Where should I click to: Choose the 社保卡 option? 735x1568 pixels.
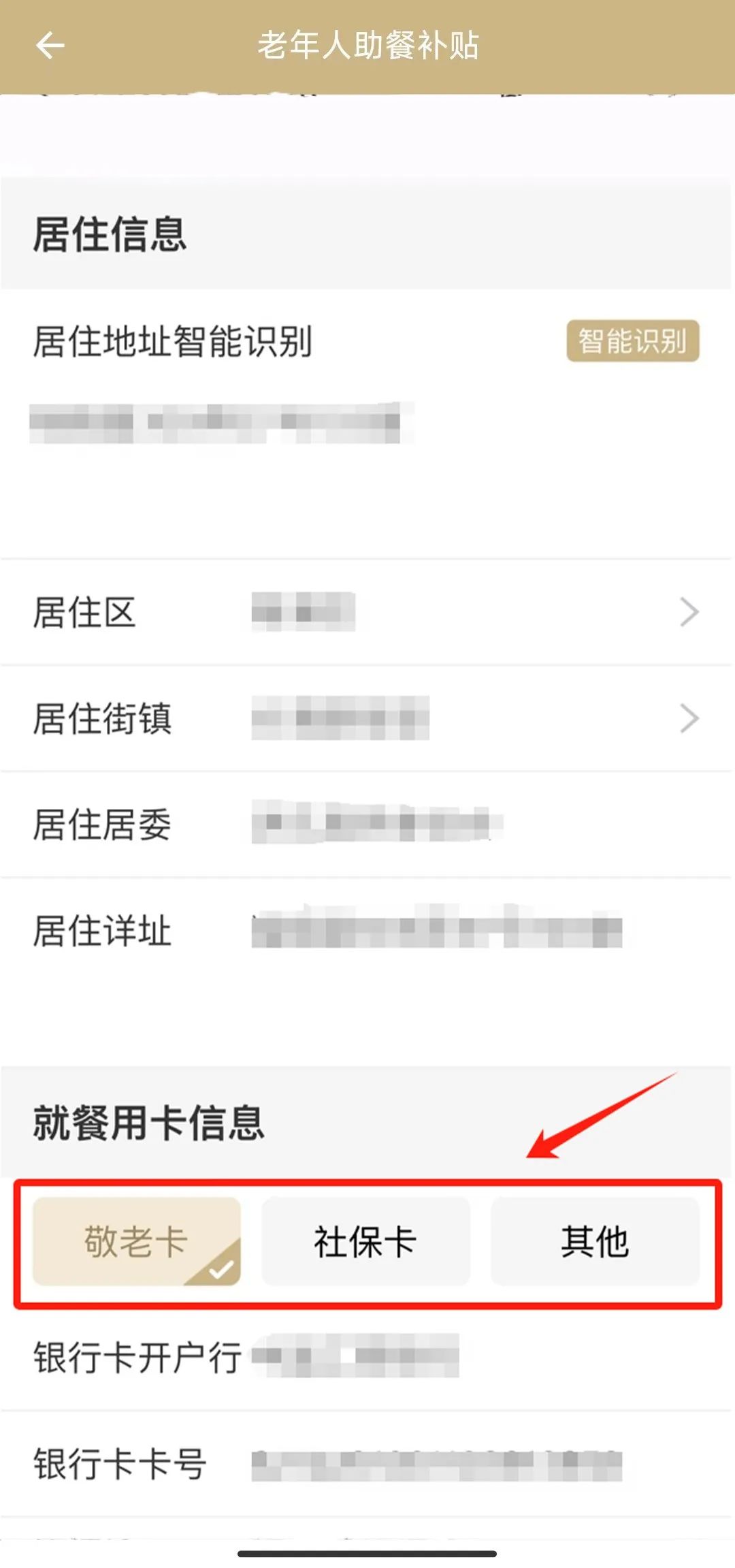pos(366,1241)
